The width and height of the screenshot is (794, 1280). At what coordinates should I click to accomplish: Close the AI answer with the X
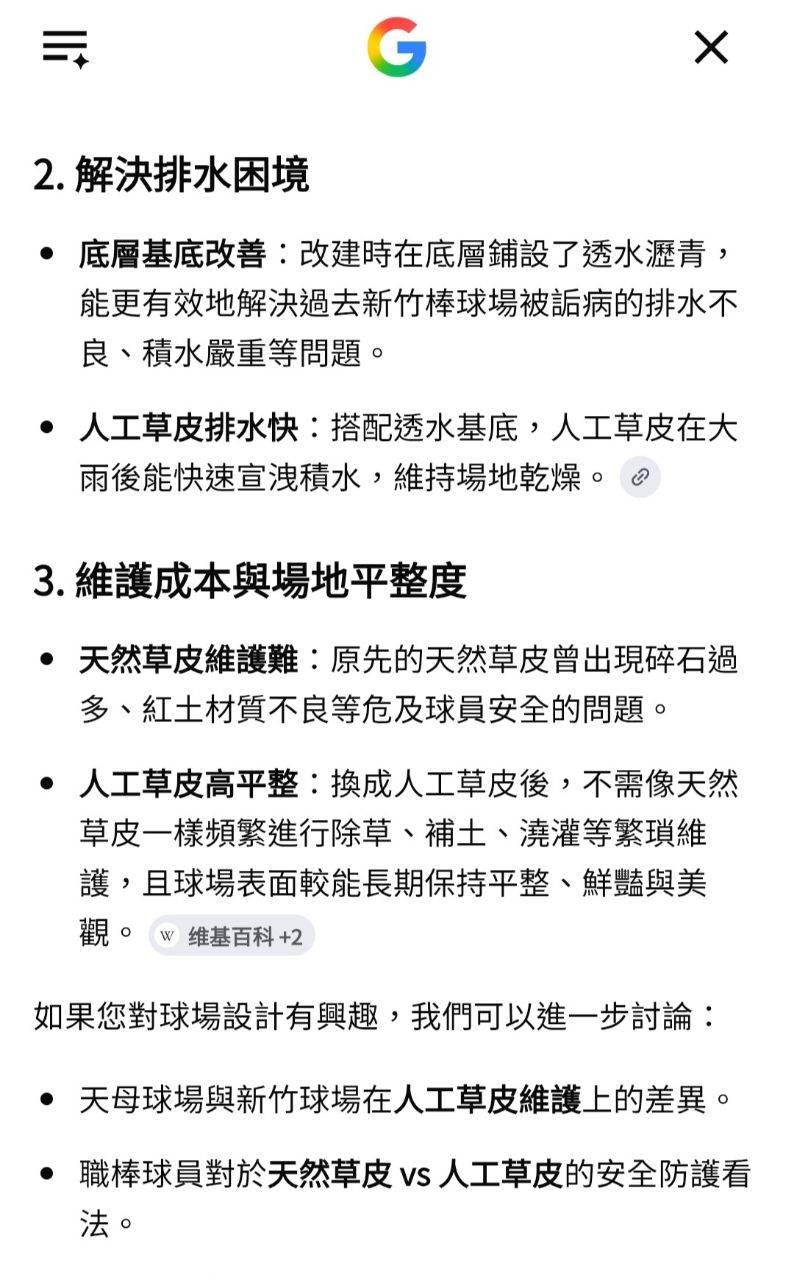(711, 47)
